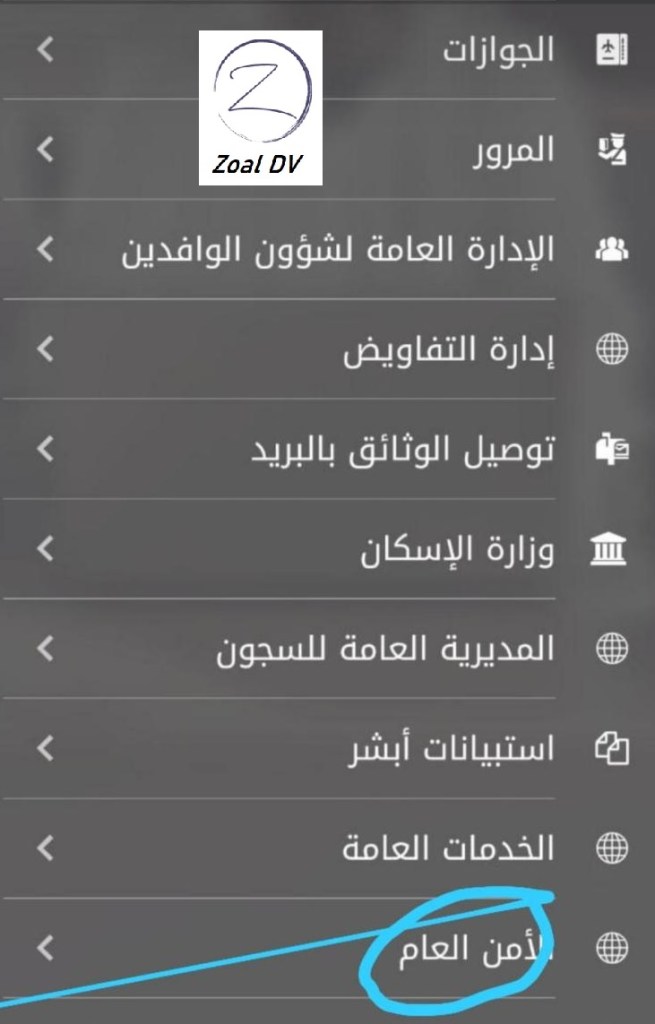Open the الجوازات (Passports) section

(497, 50)
